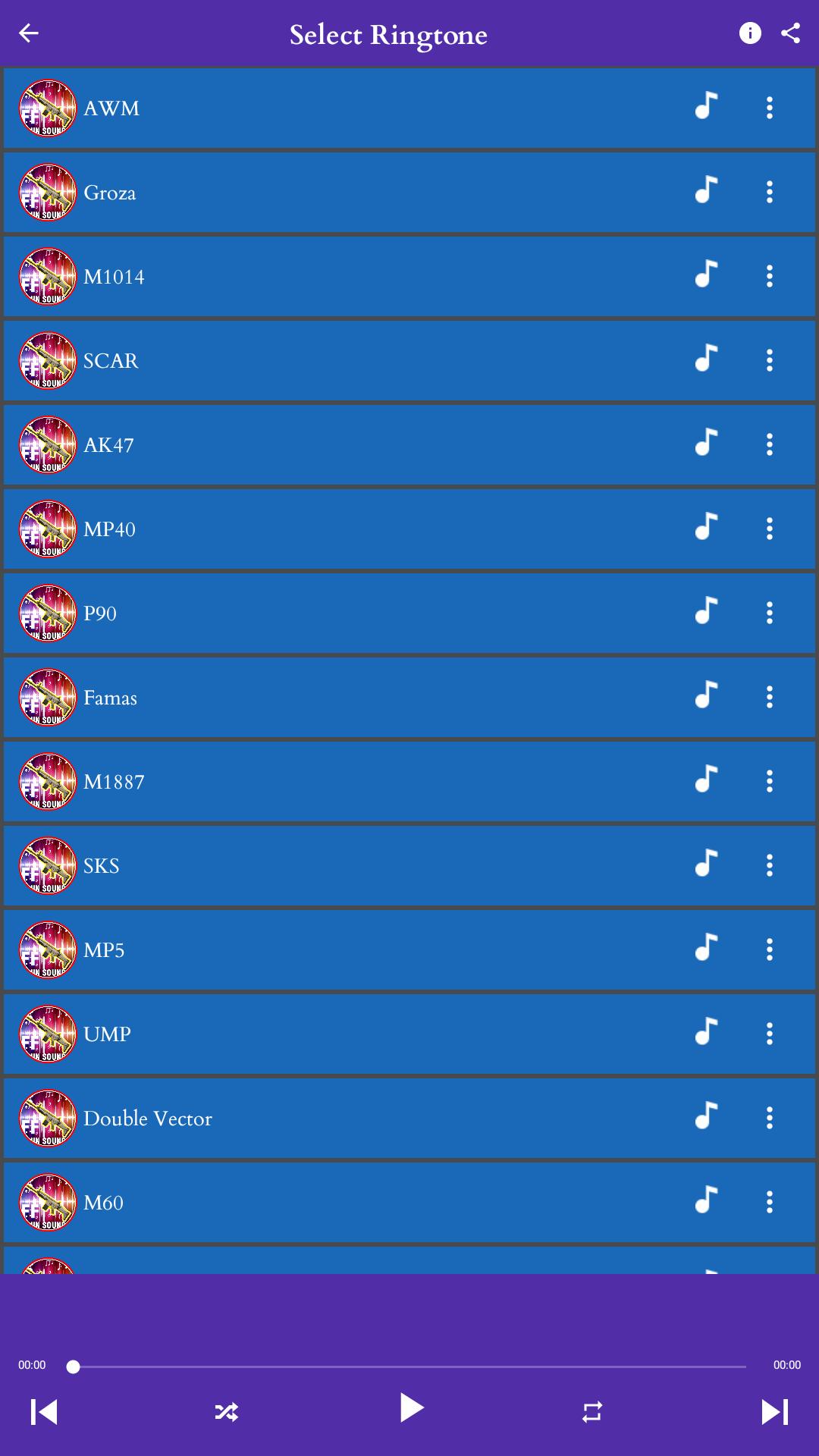
Task: Tap the music note for SKS
Action: tap(706, 865)
